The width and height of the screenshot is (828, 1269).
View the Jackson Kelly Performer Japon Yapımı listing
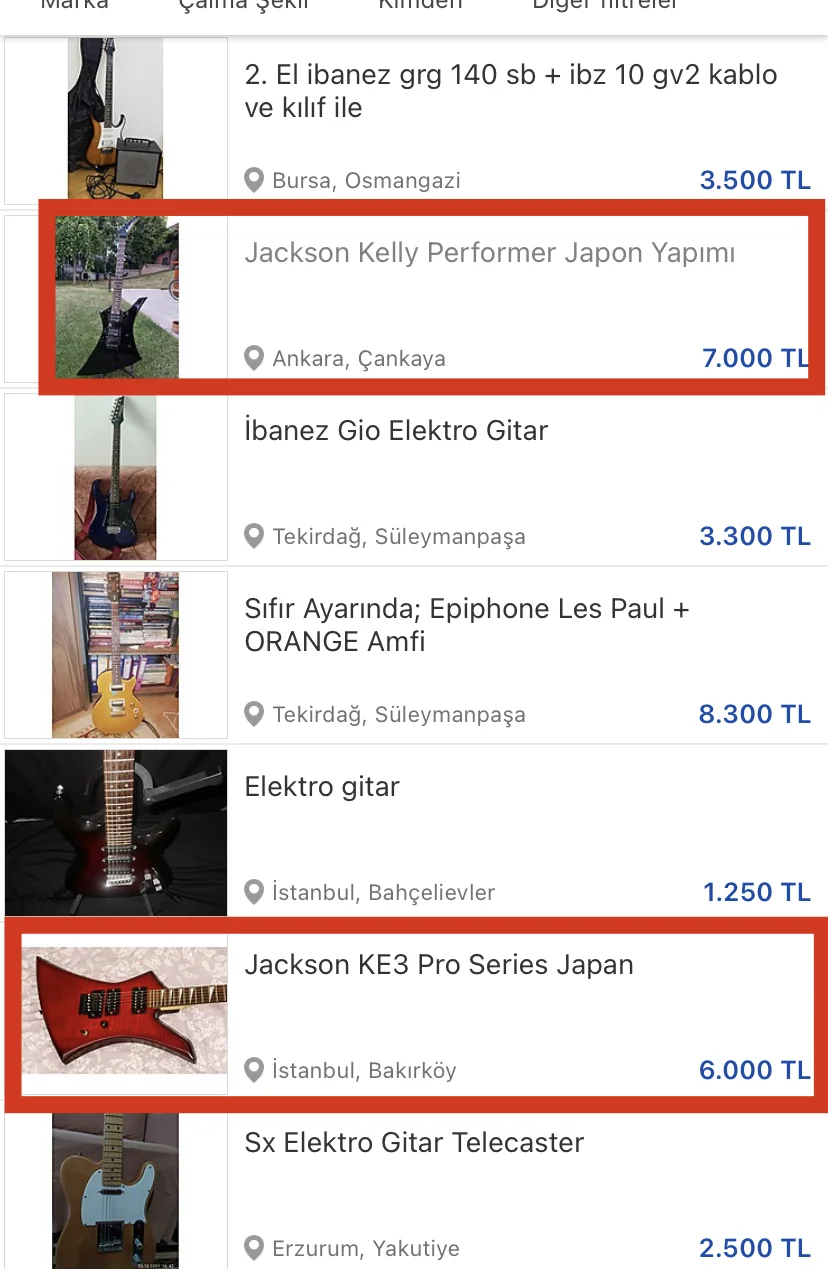click(x=489, y=253)
